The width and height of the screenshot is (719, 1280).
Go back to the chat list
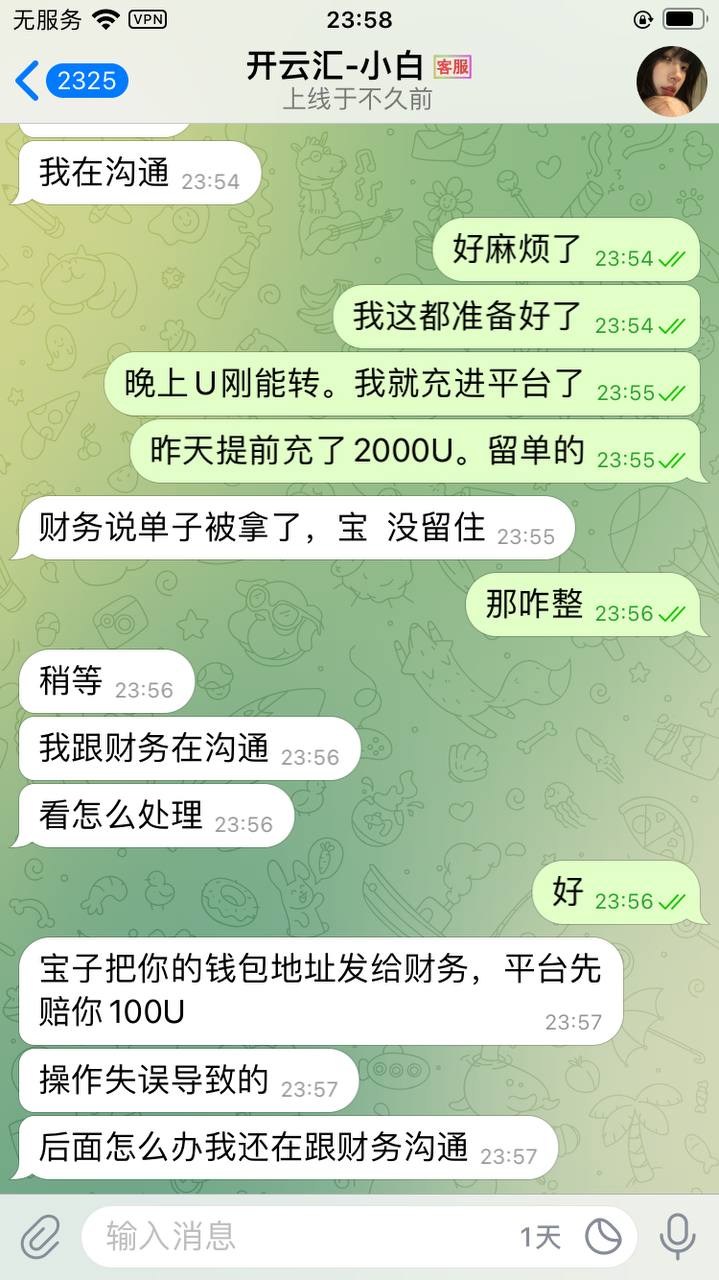click(70, 81)
